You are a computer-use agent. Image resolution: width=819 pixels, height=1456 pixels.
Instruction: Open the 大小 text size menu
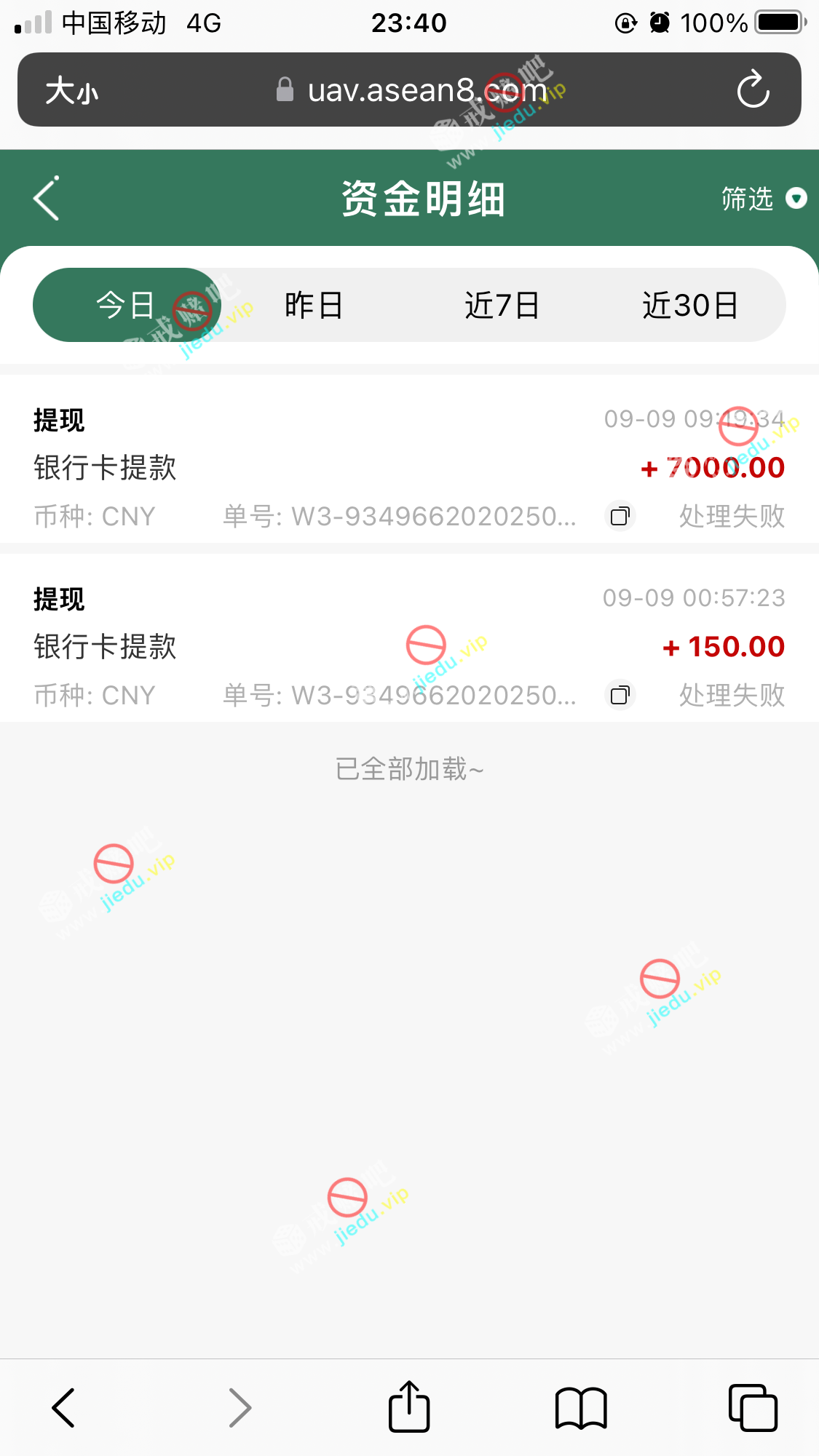(71, 91)
